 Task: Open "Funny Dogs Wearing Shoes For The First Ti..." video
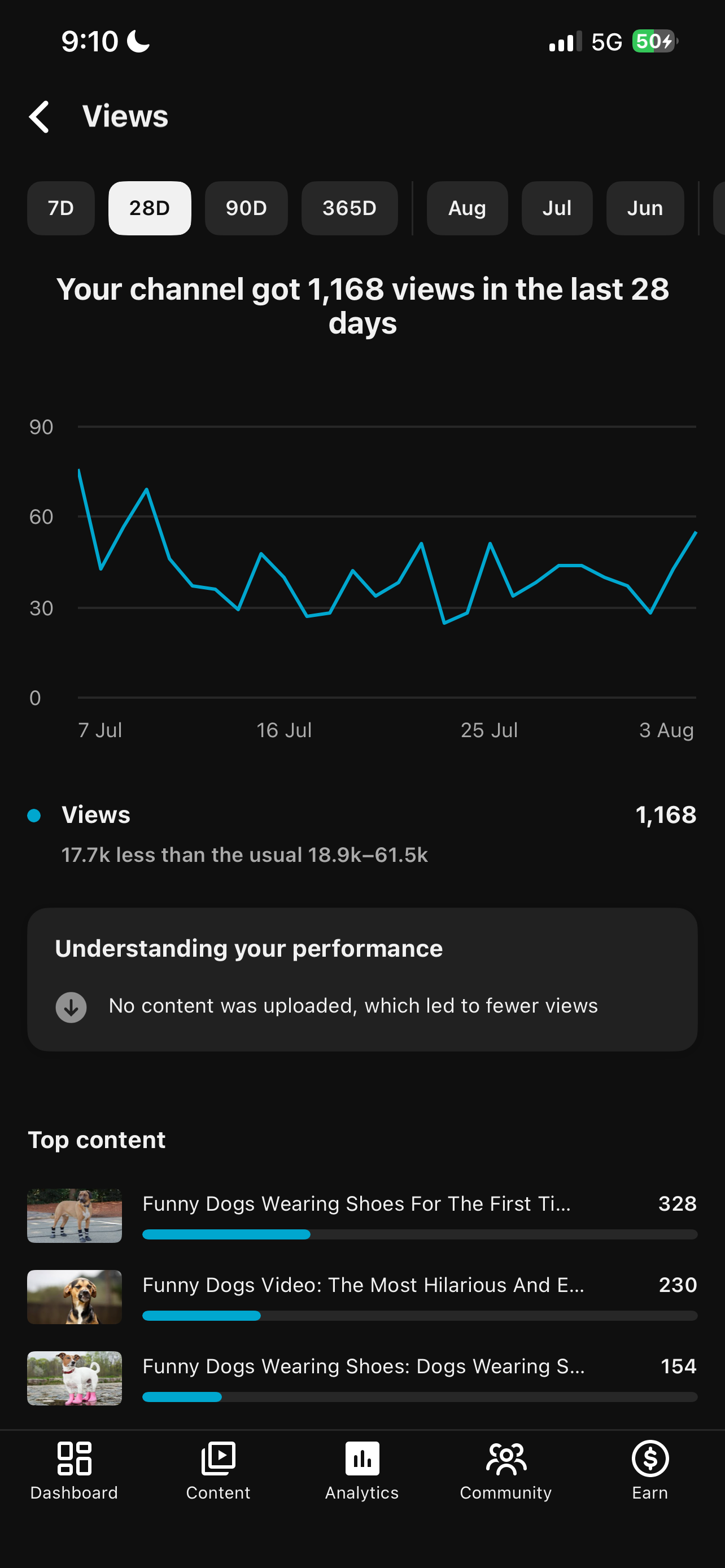click(x=362, y=1216)
